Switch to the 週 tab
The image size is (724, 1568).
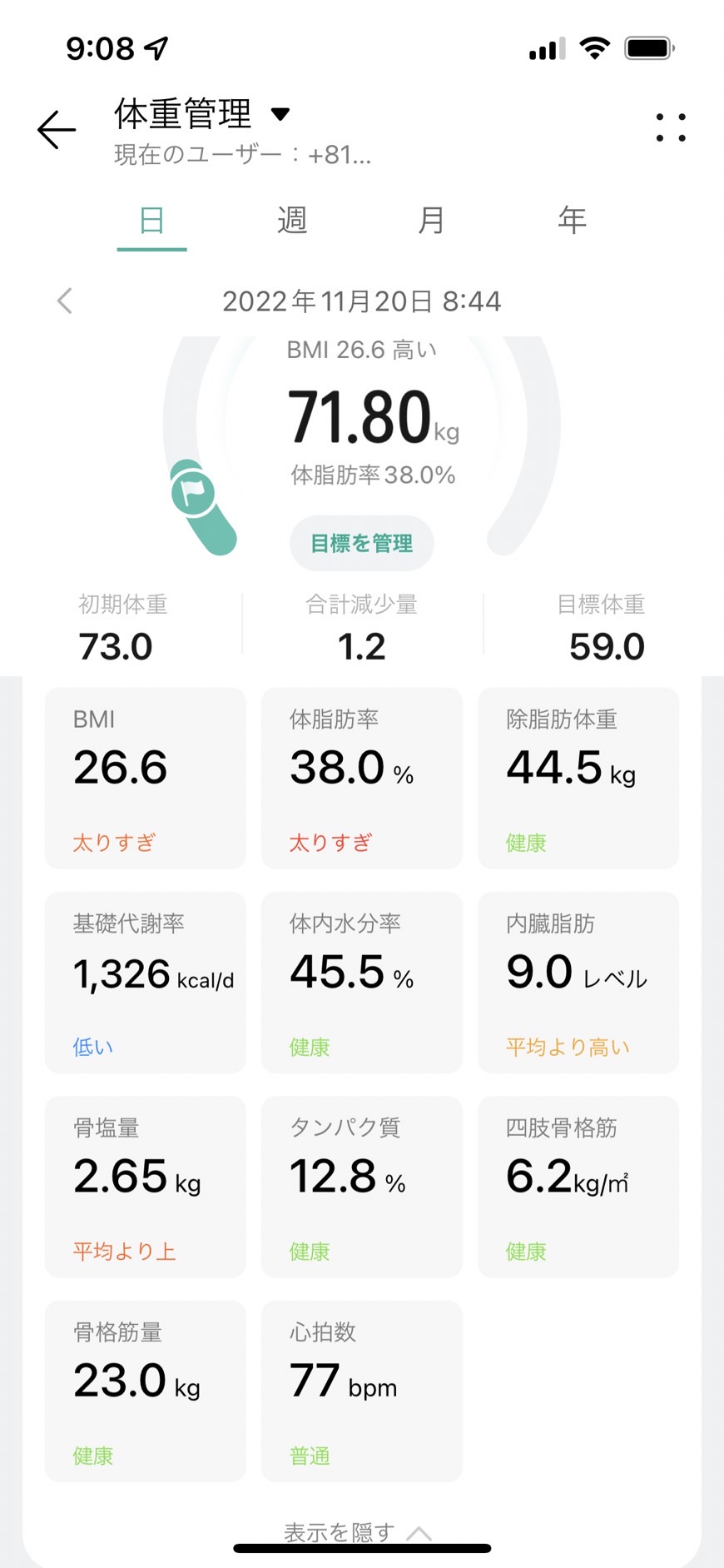[291, 221]
